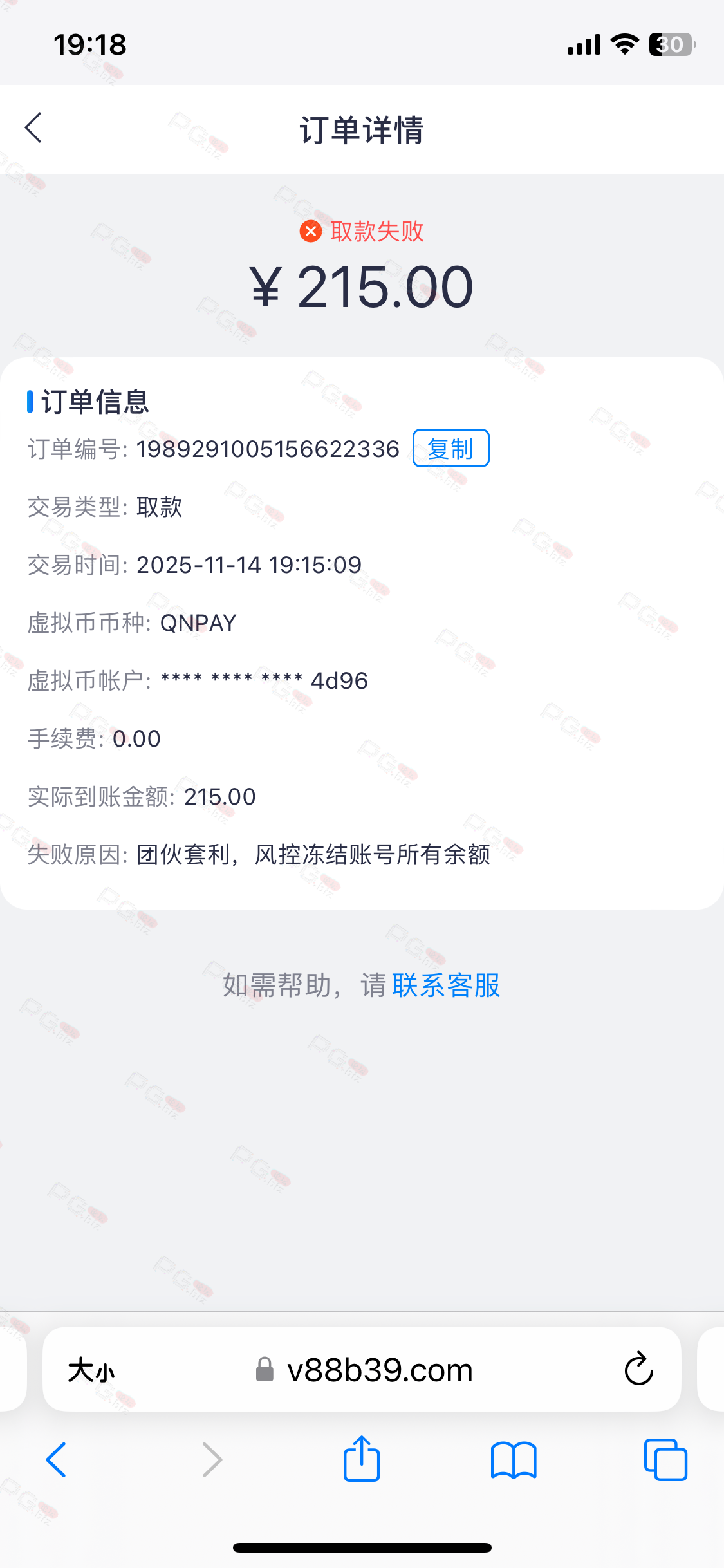724x1568 pixels.
Task: Reload the v88b39.com page
Action: [x=638, y=1369]
